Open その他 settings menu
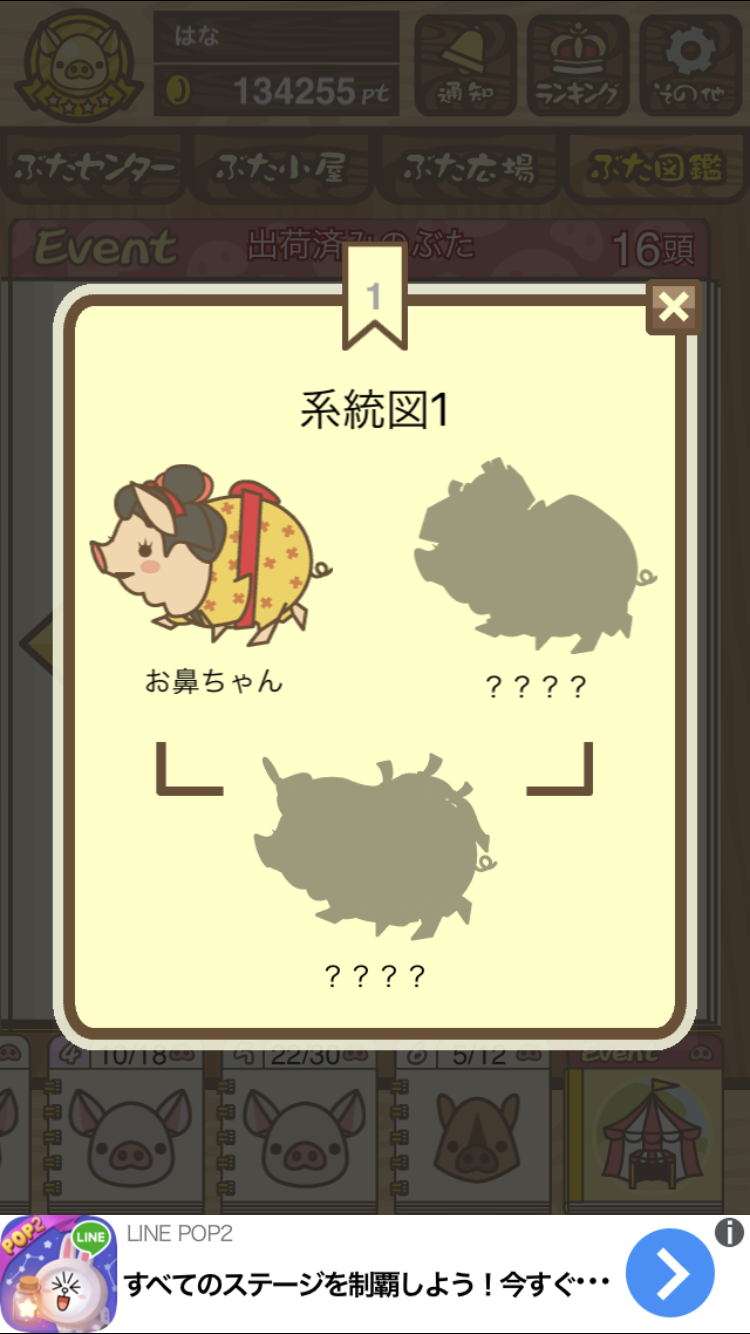The height and width of the screenshot is (1334, 750). tap(690, 64)
